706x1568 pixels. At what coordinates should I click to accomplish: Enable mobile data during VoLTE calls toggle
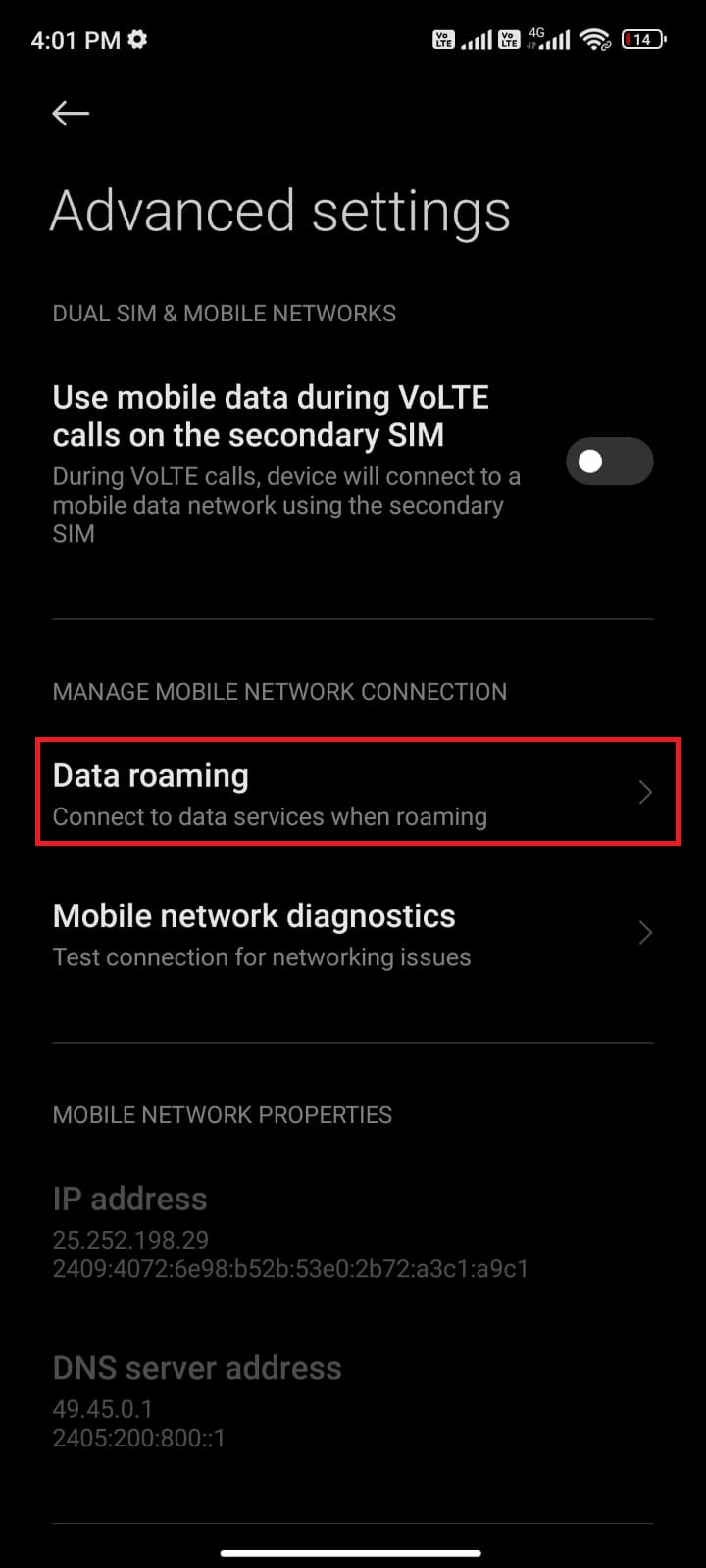pos(609,462)
